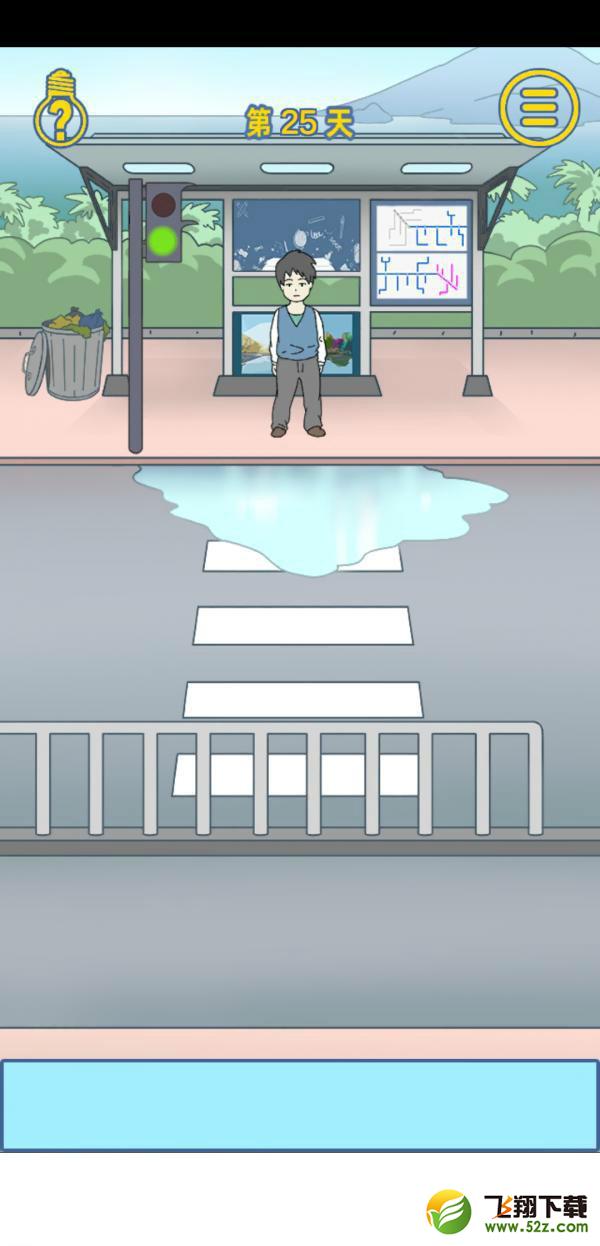Tap the traffic light on the pole
The image size is (600, 1246).
tap(162, 224)
